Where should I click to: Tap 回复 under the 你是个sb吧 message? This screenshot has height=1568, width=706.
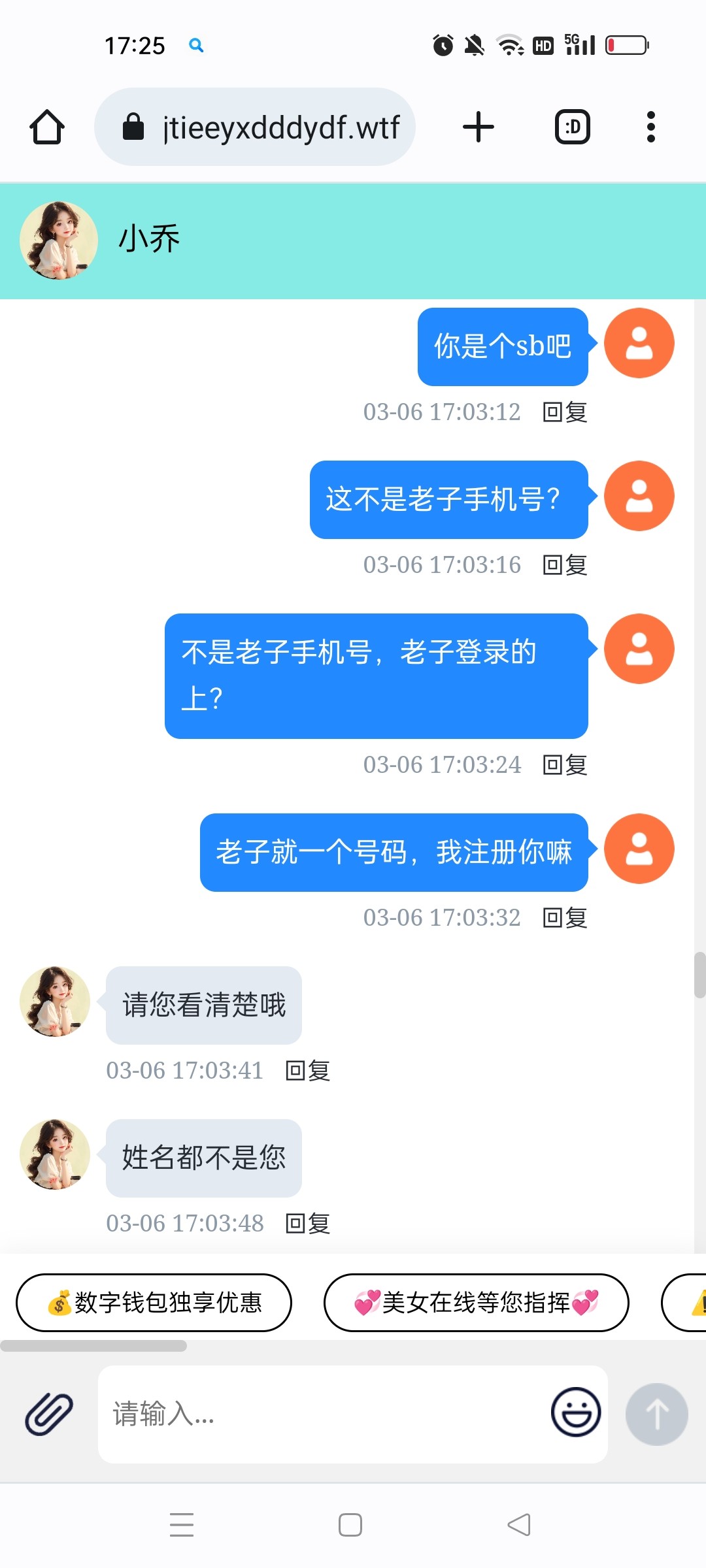[563, 412]
